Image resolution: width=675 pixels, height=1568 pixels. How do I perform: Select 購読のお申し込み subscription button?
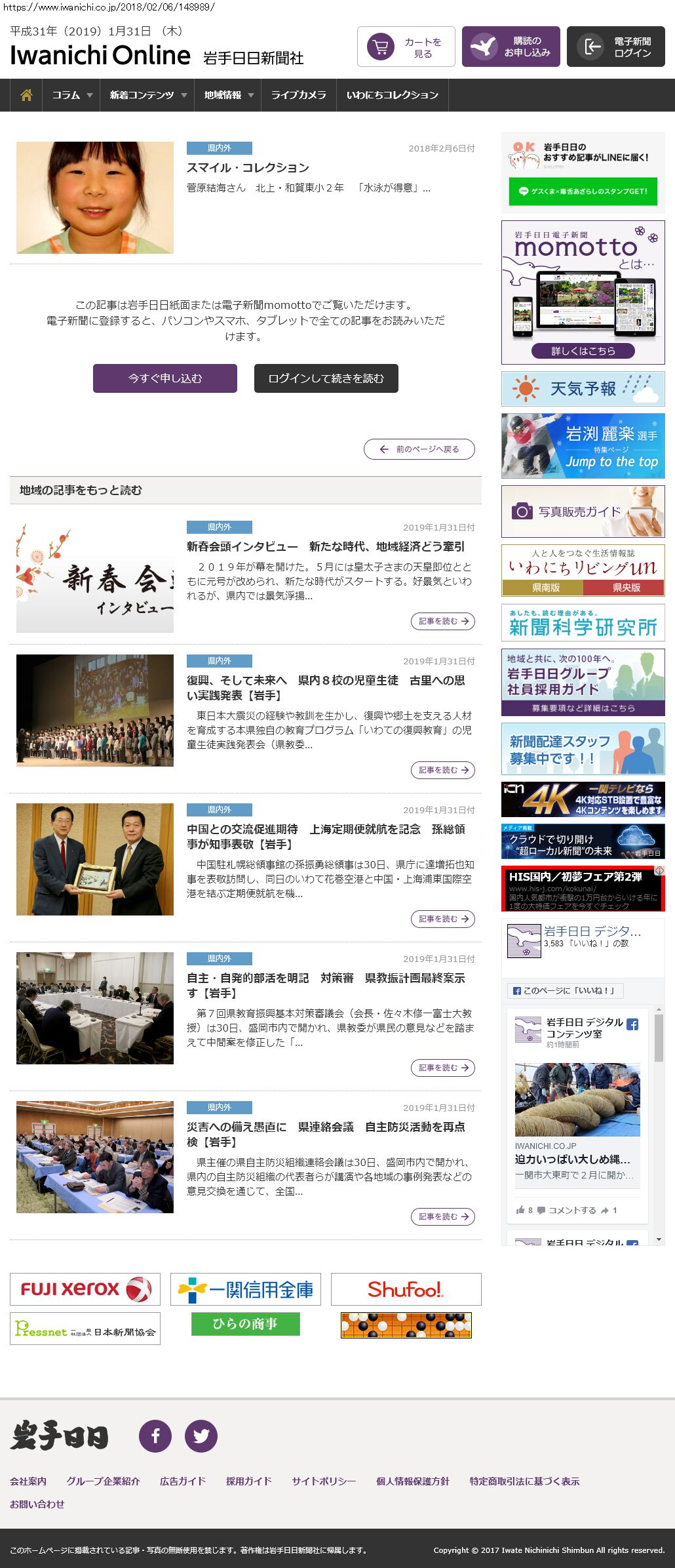tap(511, 47)
